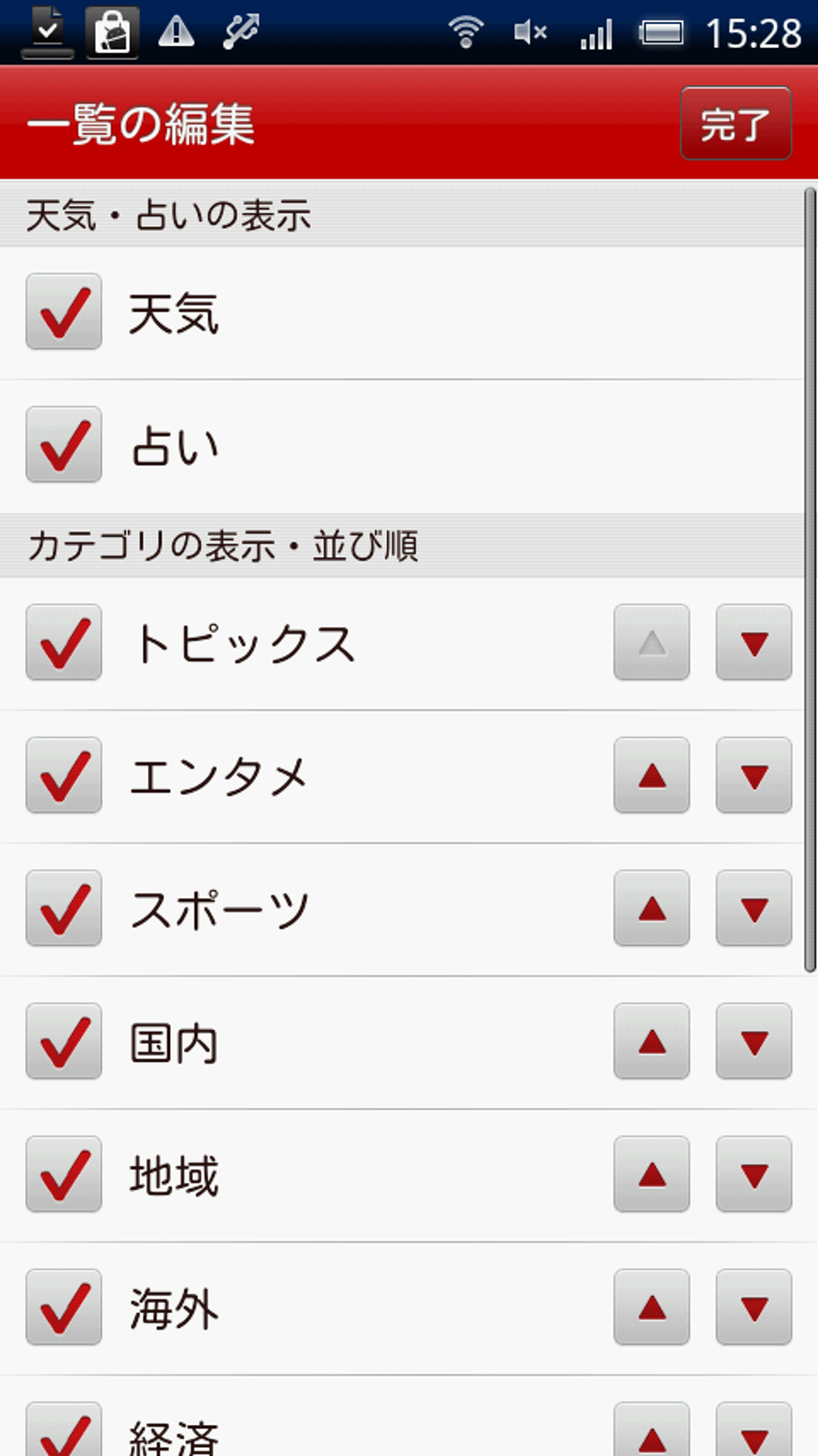Toggle the 国内 checkbox
This screenshot has height=1456, width=818.
click(64, 1042)
